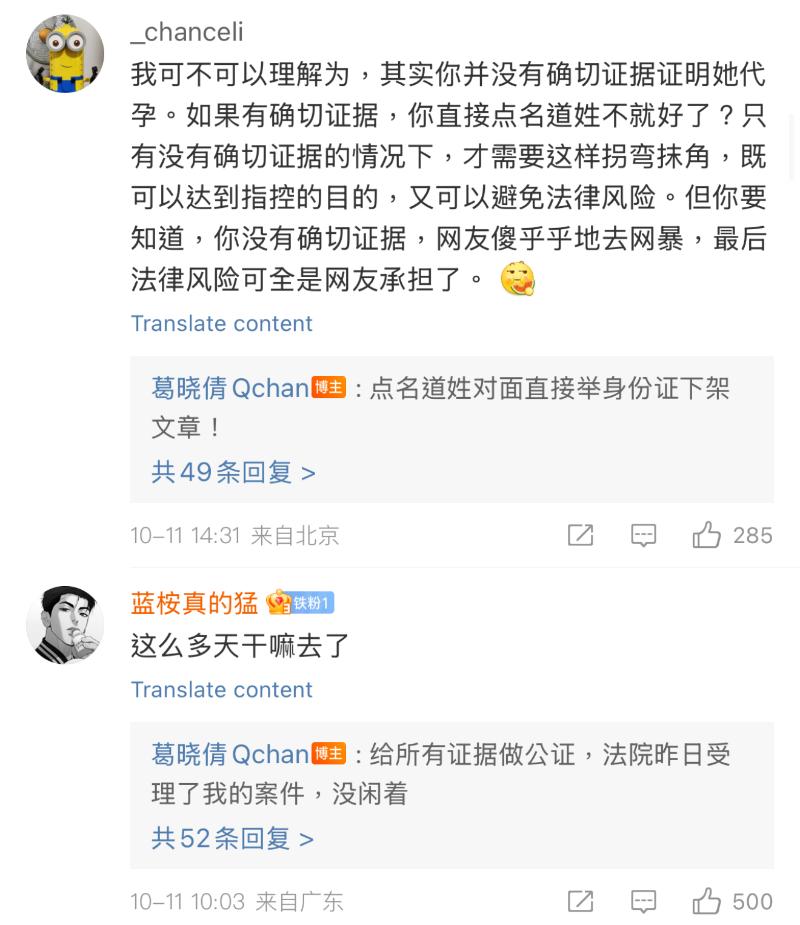
Task: Tap the 蓝桉真的猛 username
Action: [195, 603]
